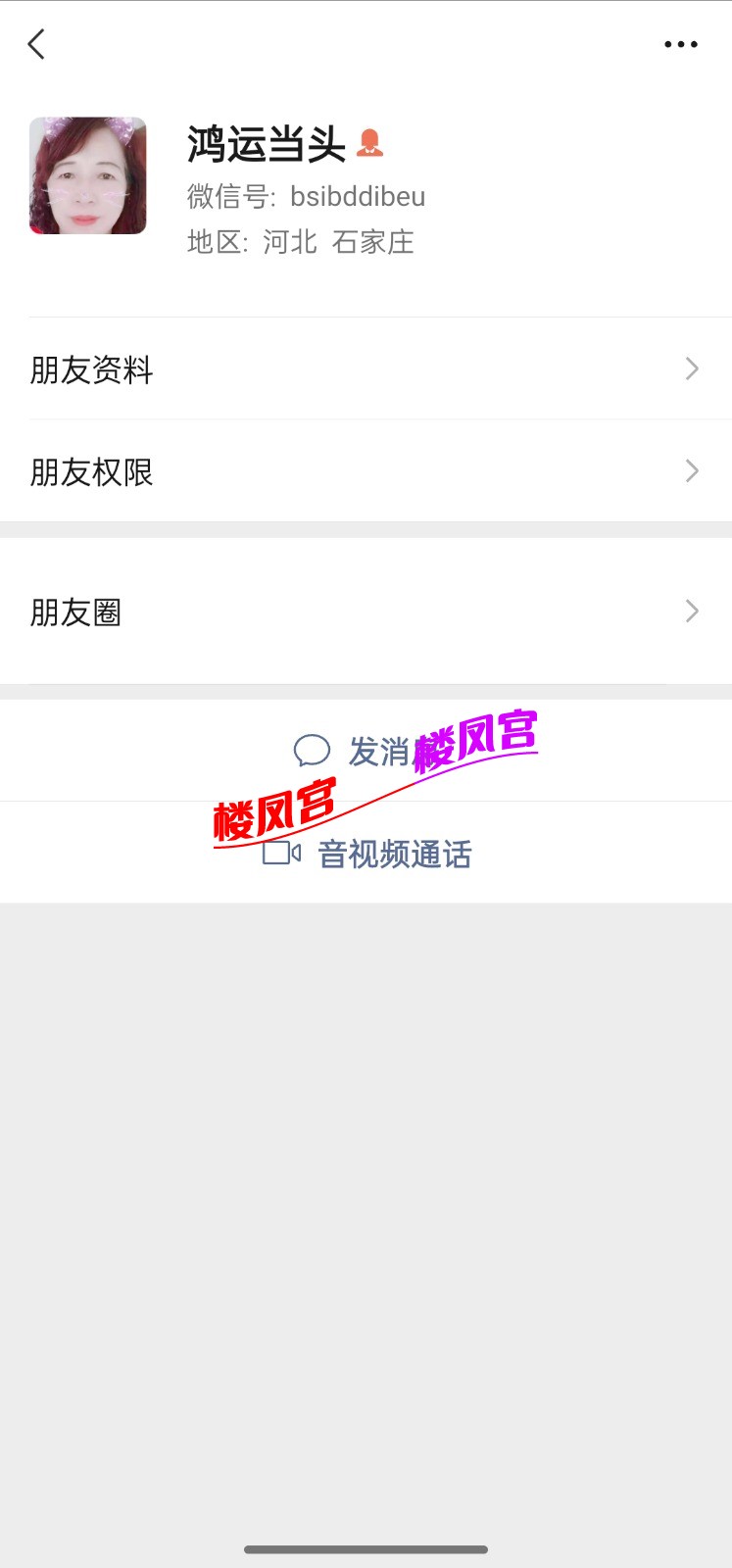View the profile avatar of 鸿运当头
Image resolution: width=732 pixels, height=1568 pixels.
point(88,176)
